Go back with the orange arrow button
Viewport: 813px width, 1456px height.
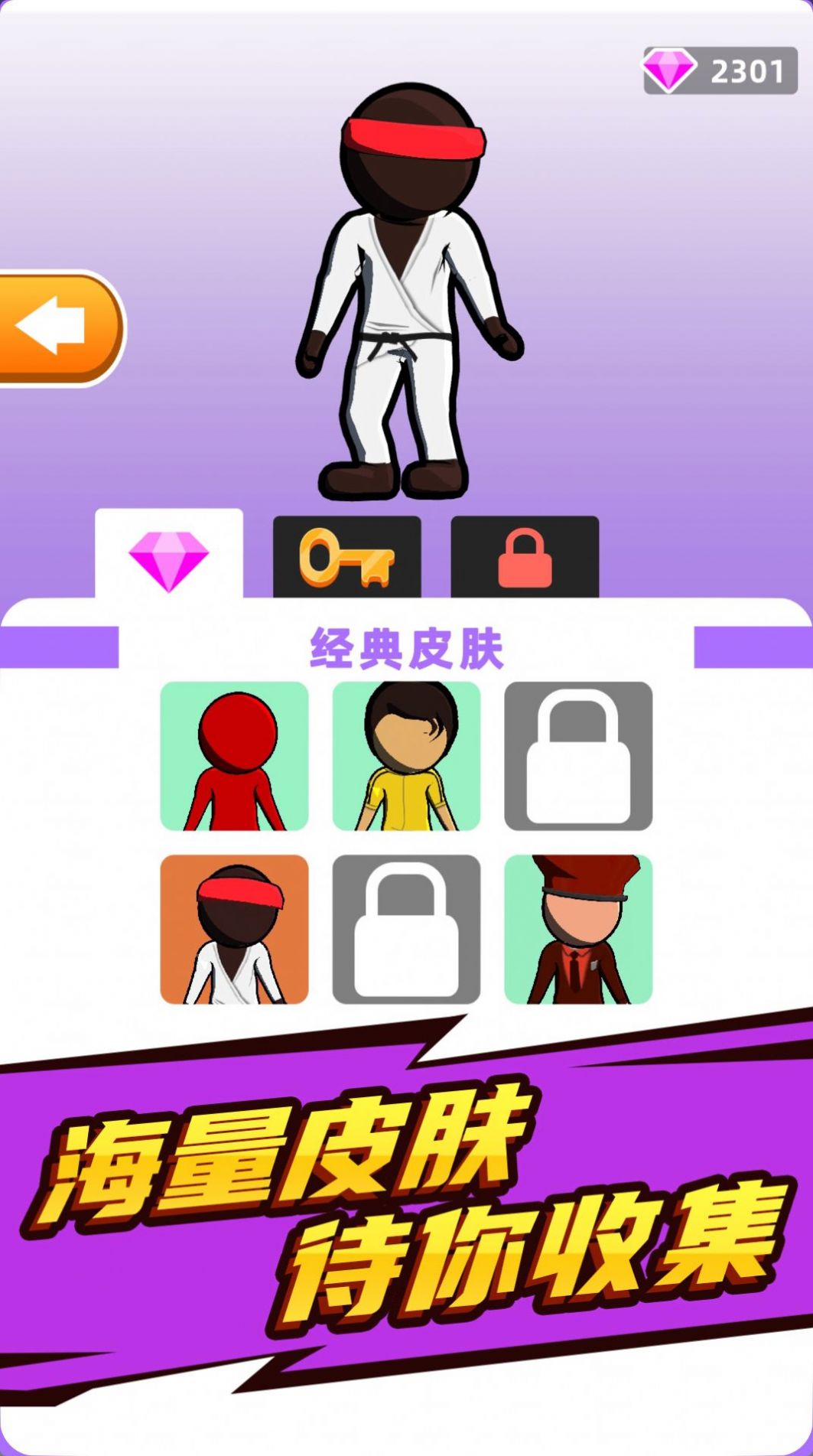click(x=57, y=328)
